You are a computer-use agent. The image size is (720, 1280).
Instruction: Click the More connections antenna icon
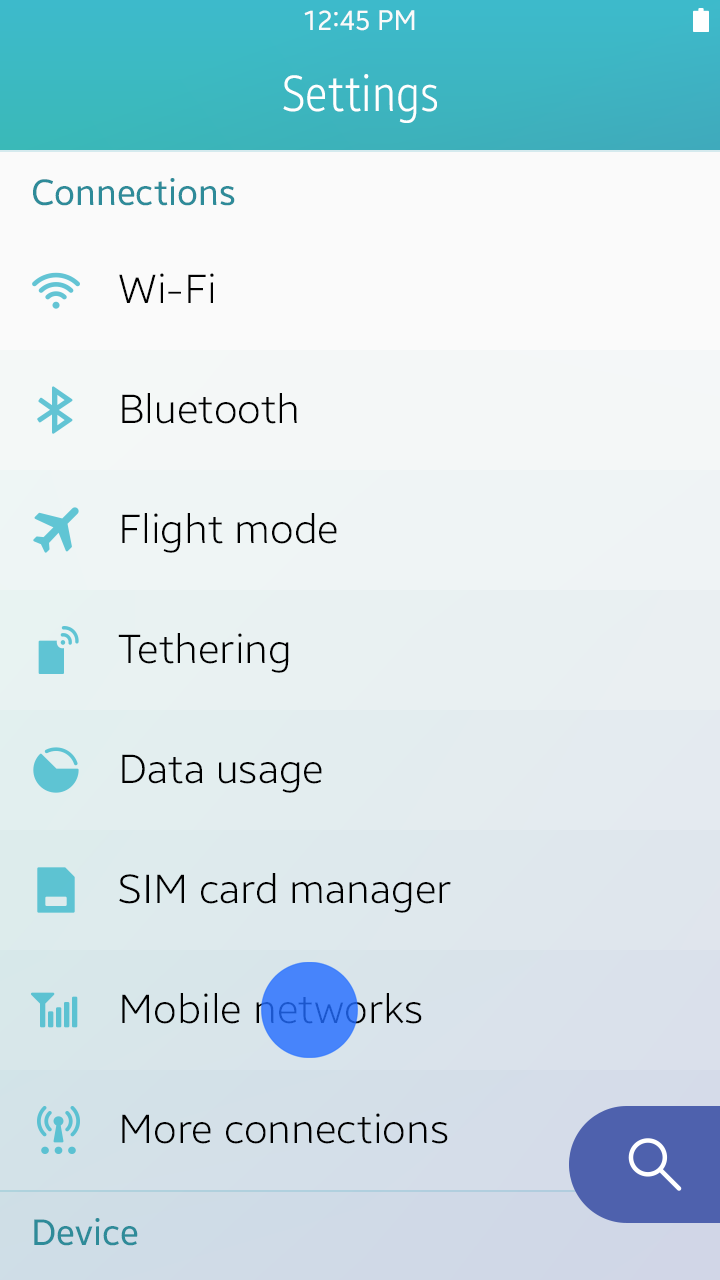click(x=57, y=1130)
